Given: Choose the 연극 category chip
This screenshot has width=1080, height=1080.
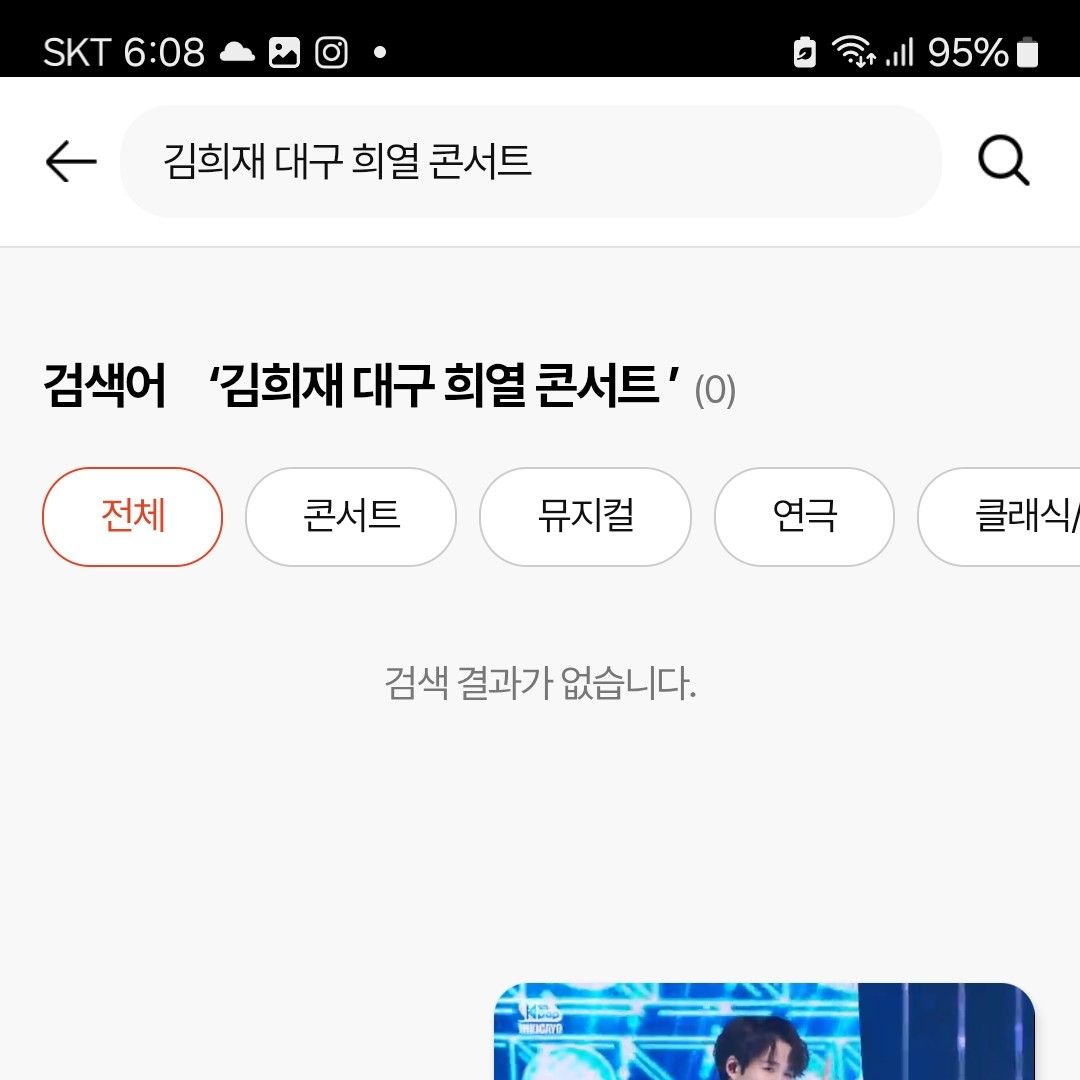Looking at the screenshot, I should tap(804, 517).
